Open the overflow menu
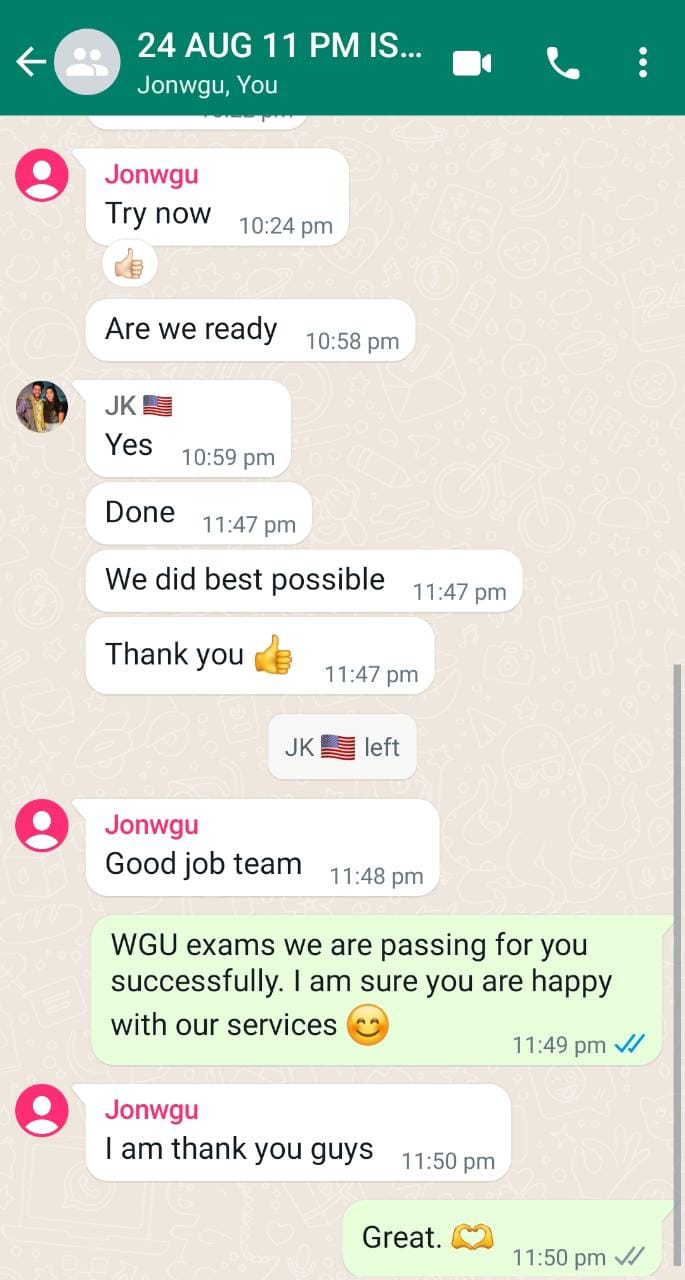The image size is (685, 1280). point(642,64)
